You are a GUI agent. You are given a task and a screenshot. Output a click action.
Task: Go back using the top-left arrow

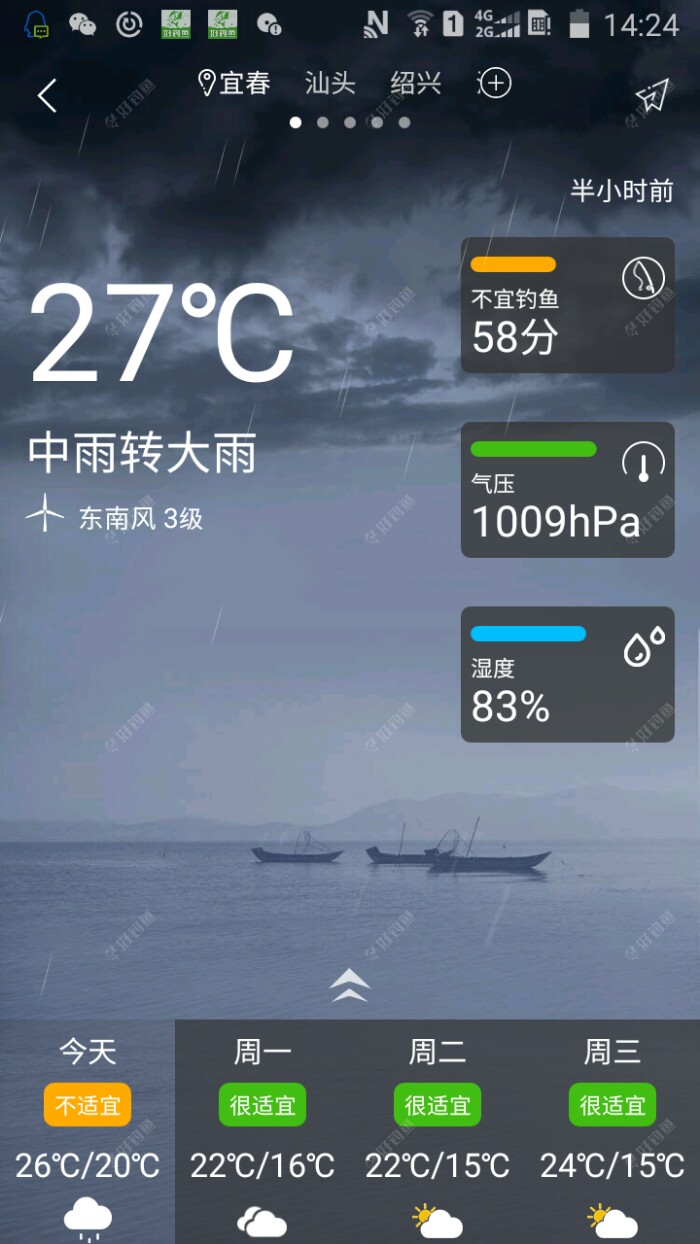pyautogui.click(x=47, y=96)
